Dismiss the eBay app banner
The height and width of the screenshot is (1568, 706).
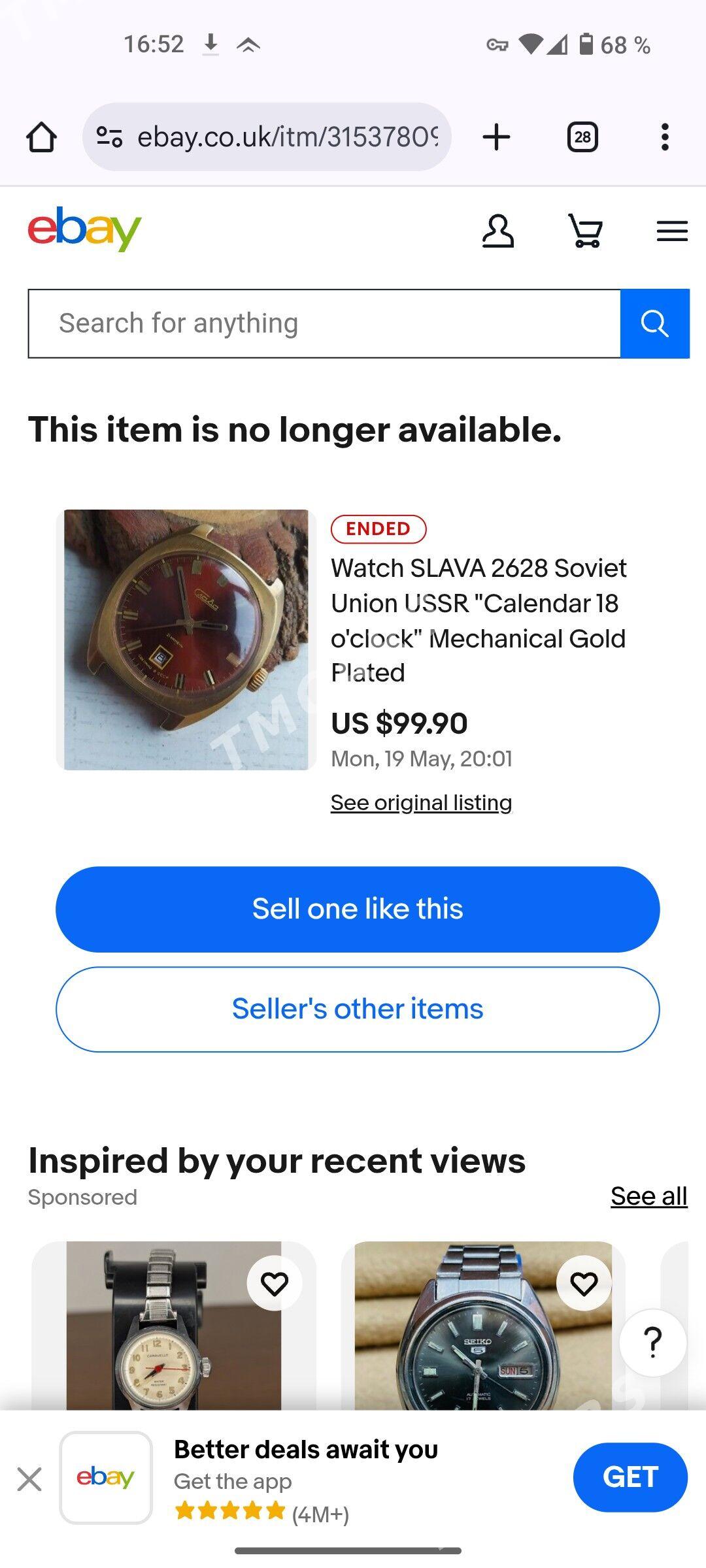(29, 1479)
